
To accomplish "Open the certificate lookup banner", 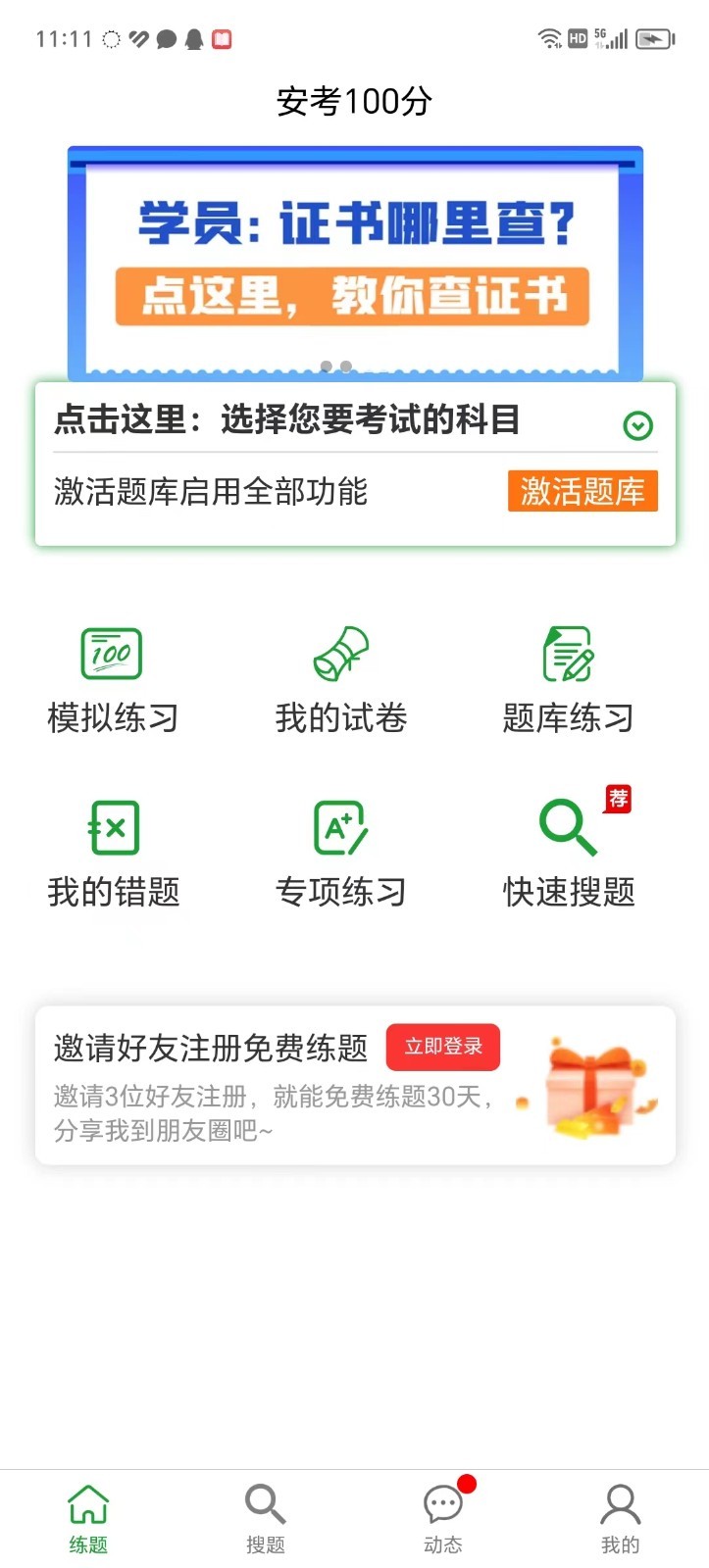I will [354, 263].
